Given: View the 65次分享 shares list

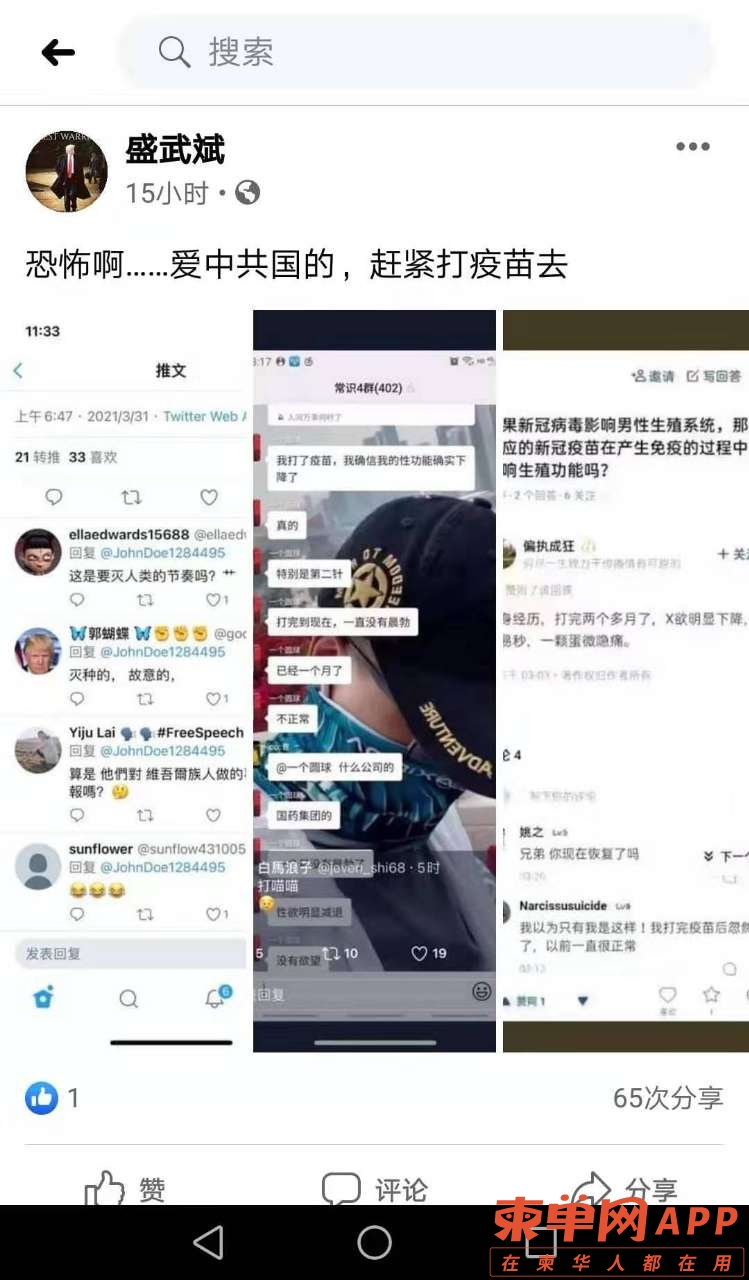Looking at the screenshot, I should click(667, 1098).
